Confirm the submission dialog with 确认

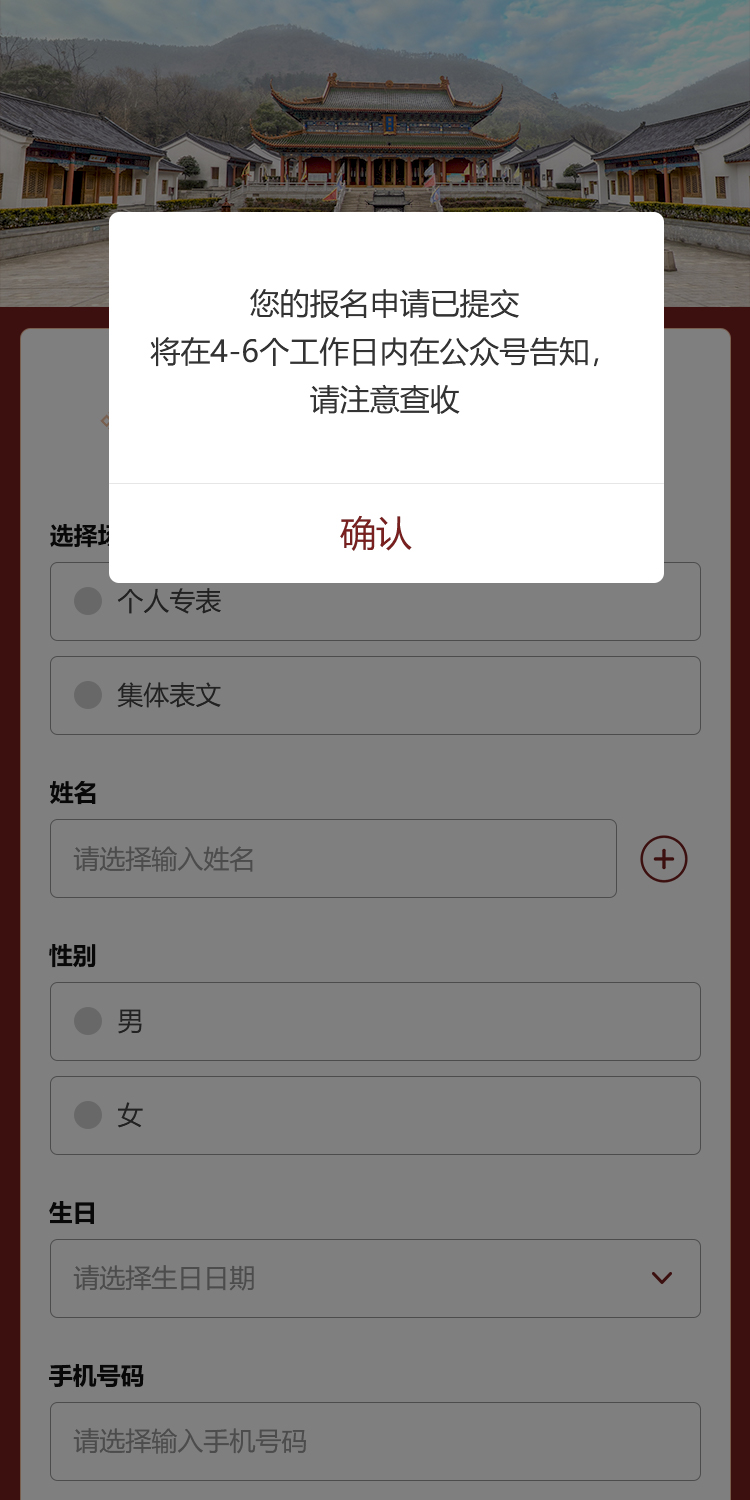pyautogui.click(x=376, y=534)
